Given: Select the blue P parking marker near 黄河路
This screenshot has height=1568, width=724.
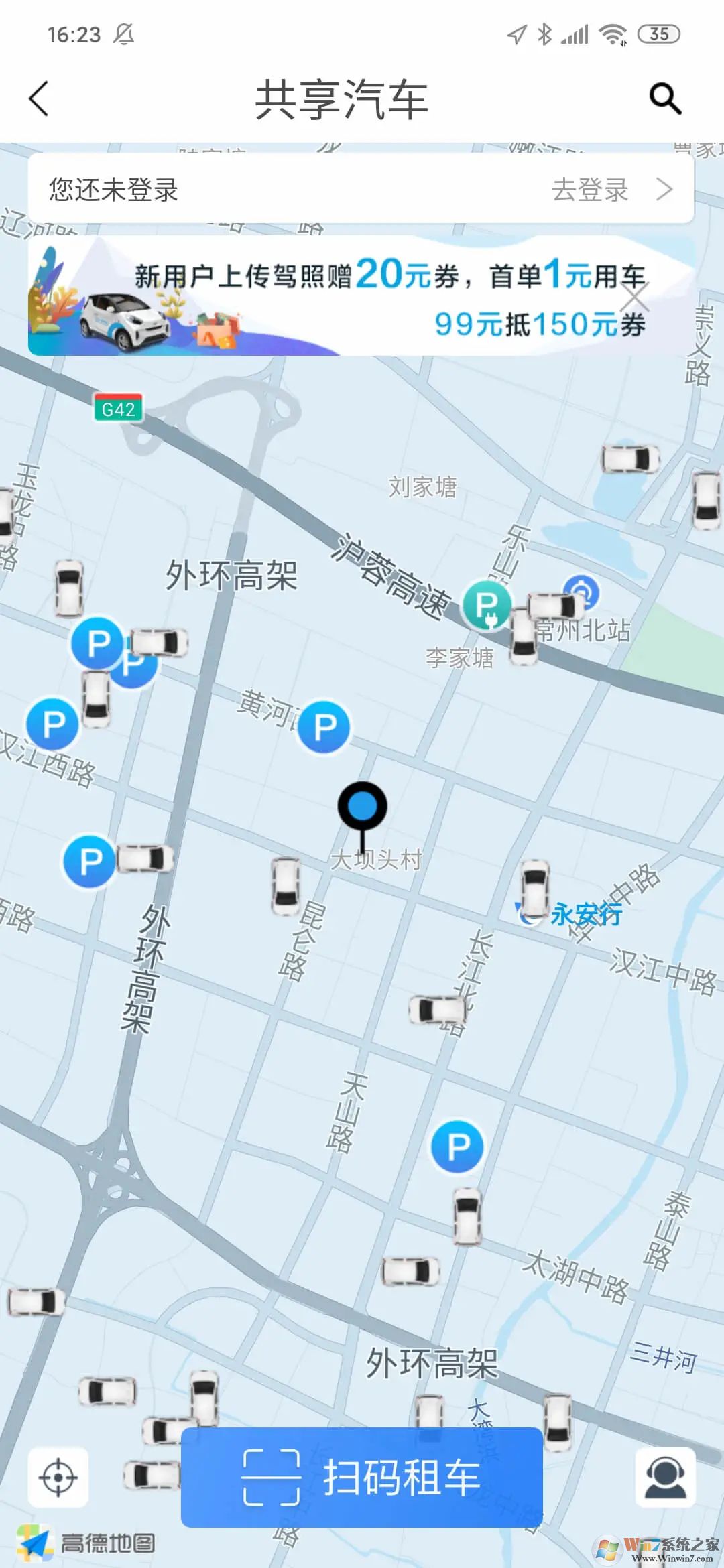Looking at the screenshot, I should pyautogui.click(x=324, y=726).
